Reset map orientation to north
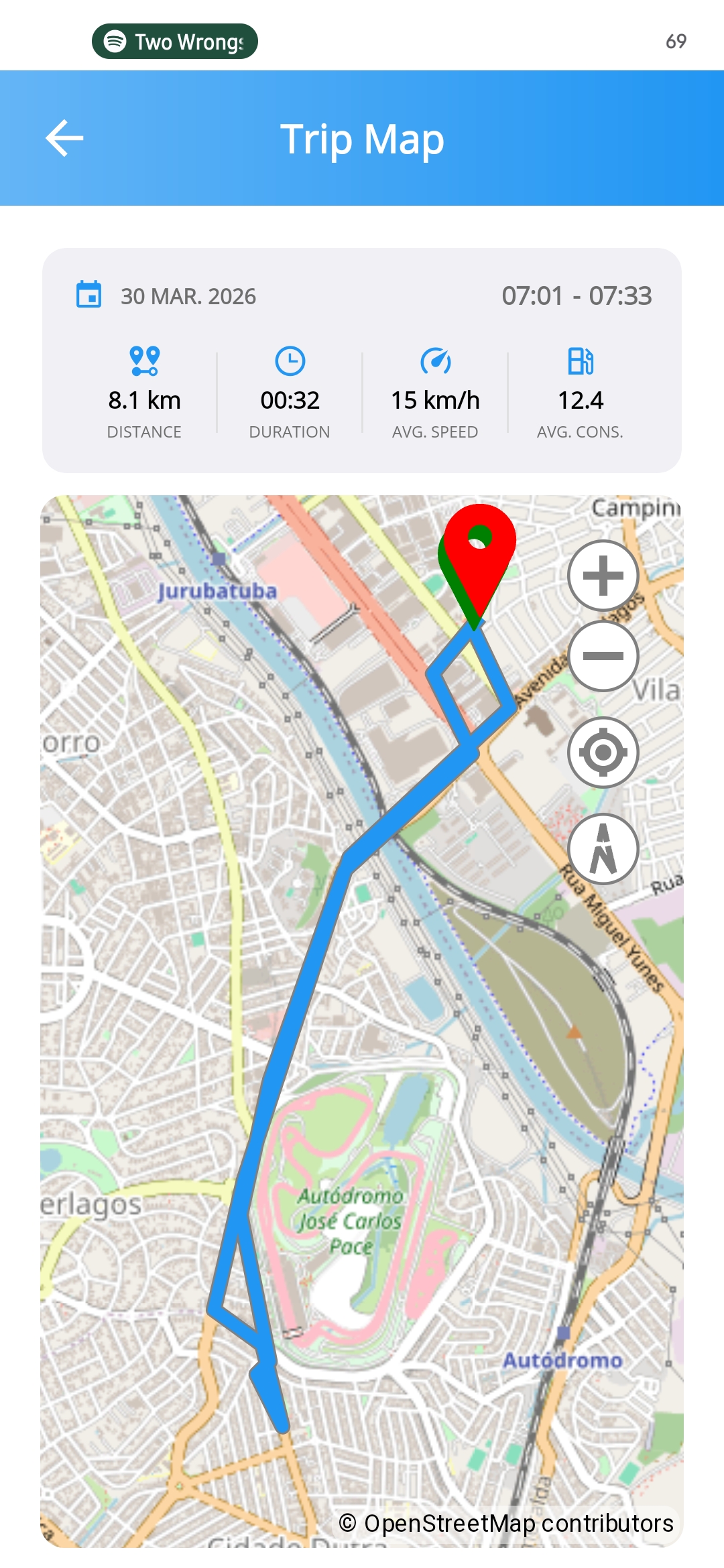The height and width of the screenshot is (1568, 724). tap(603, 849)
